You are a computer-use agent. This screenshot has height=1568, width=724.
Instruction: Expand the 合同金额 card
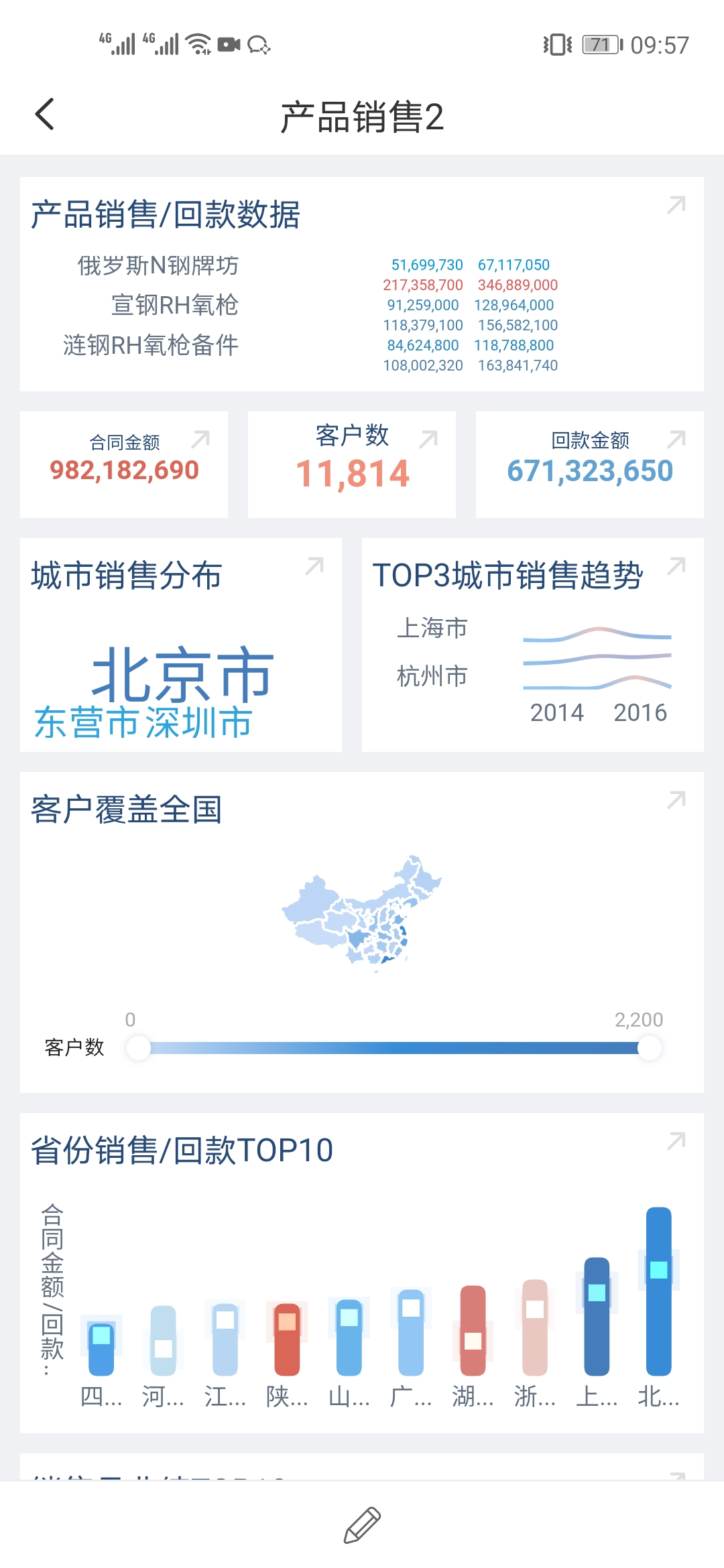pyautogui.click(x=200, y=439)
